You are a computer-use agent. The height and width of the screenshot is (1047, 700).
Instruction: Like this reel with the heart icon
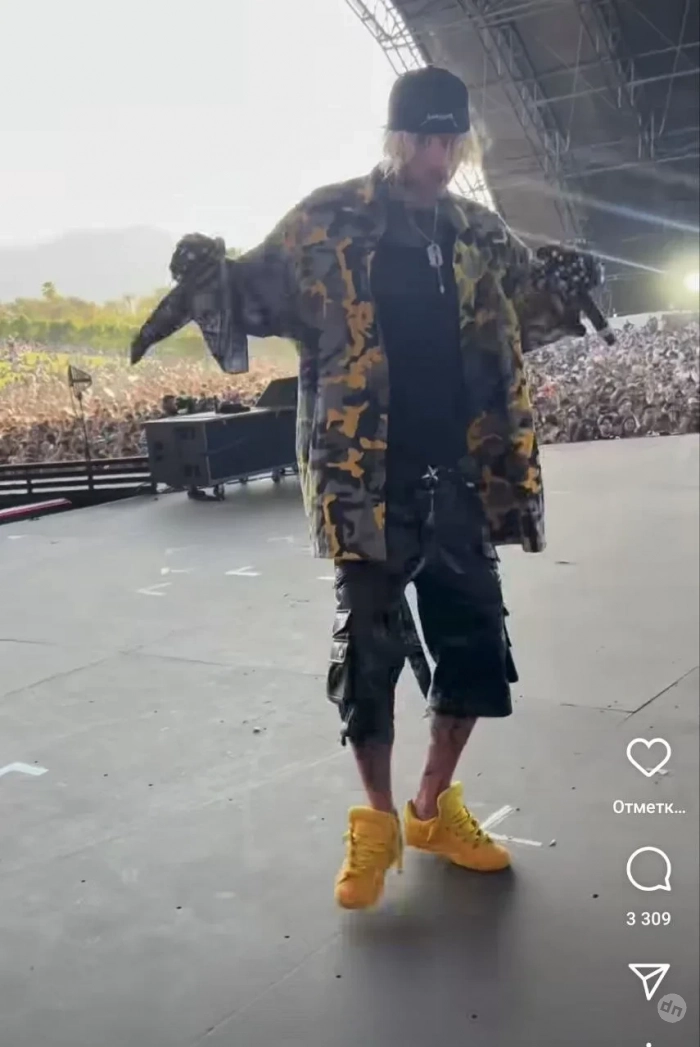coord(648,757)
